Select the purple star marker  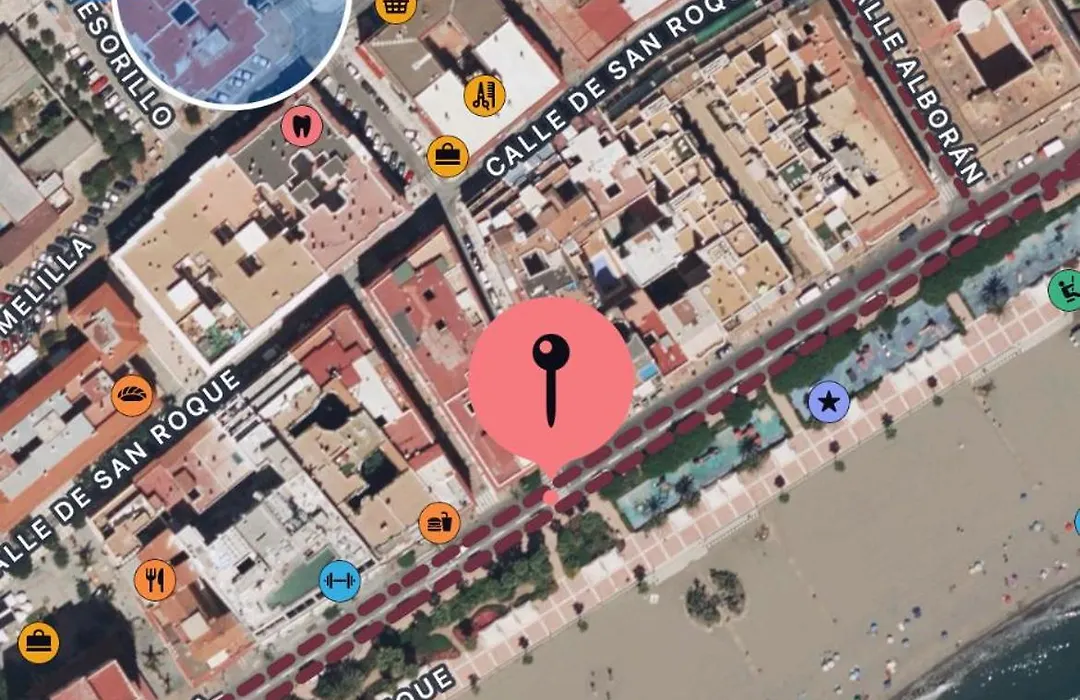pyautogui.click(x=828, y=402)
